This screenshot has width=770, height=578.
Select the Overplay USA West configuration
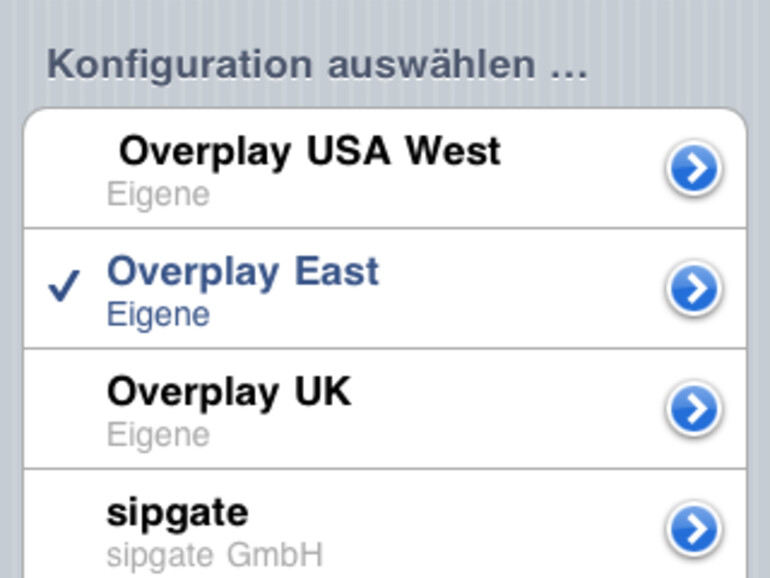pyautogui.click(x=308, y=168)
